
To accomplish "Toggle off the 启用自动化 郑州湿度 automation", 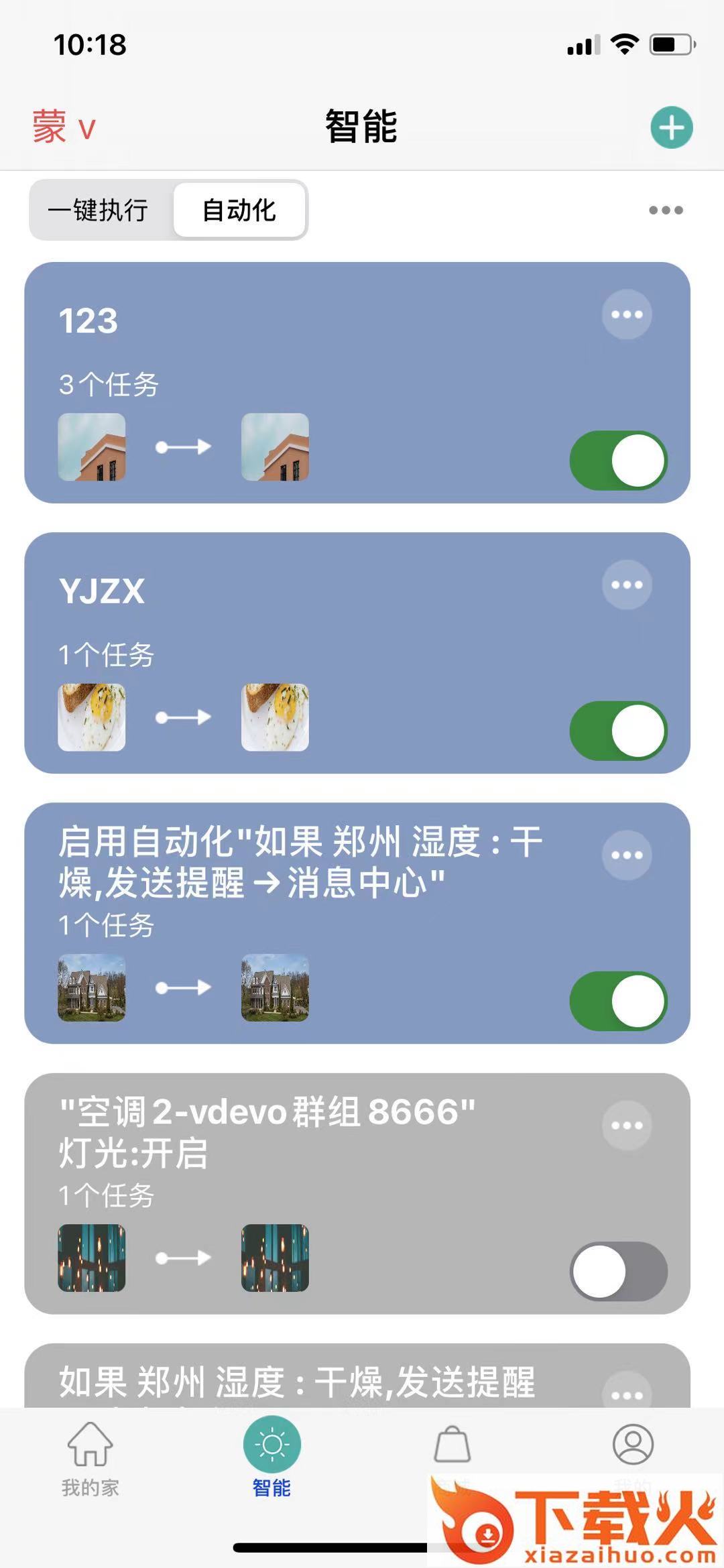I will [618, 1001].
